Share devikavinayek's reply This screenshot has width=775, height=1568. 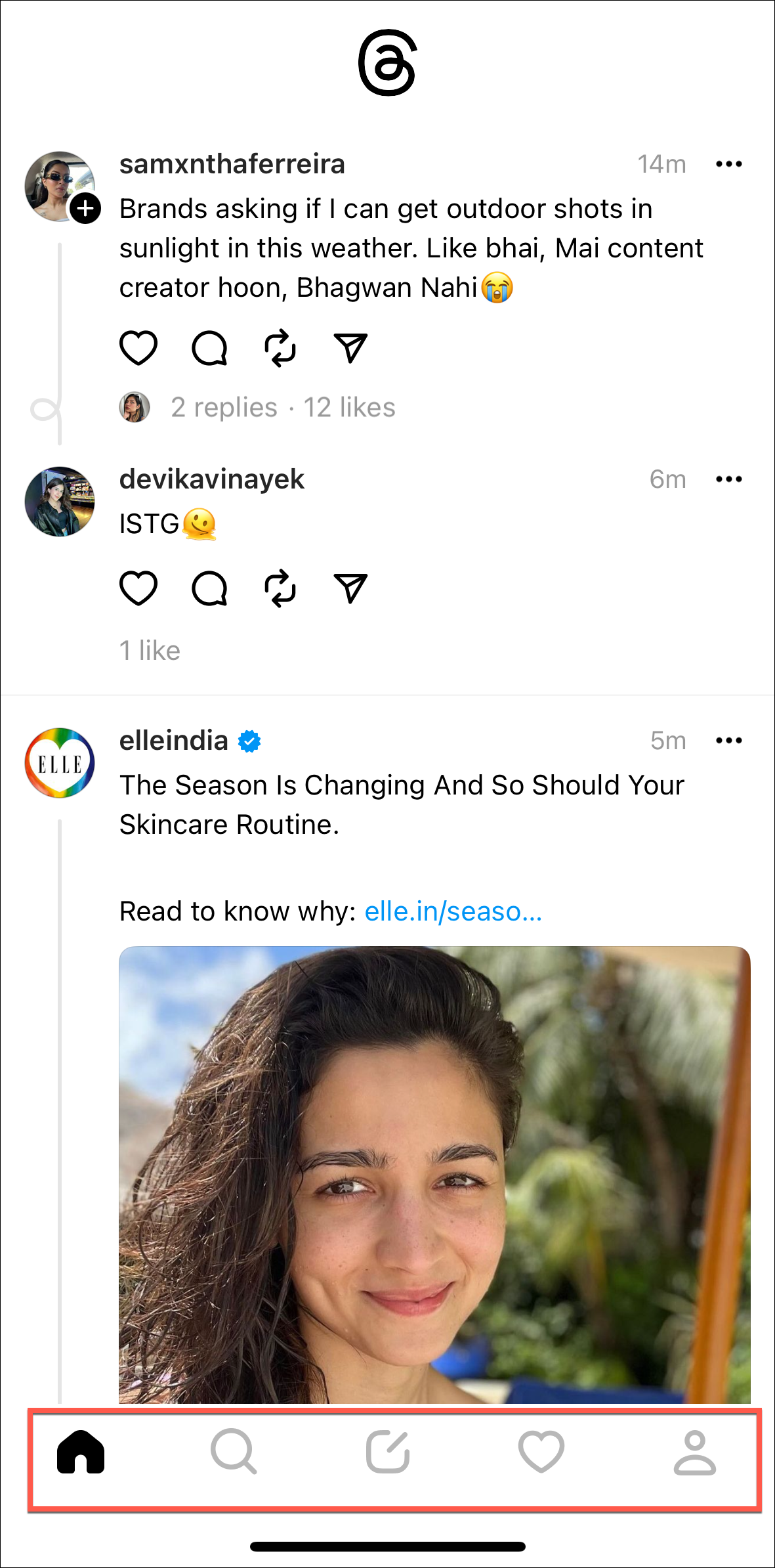click(350, 588)
